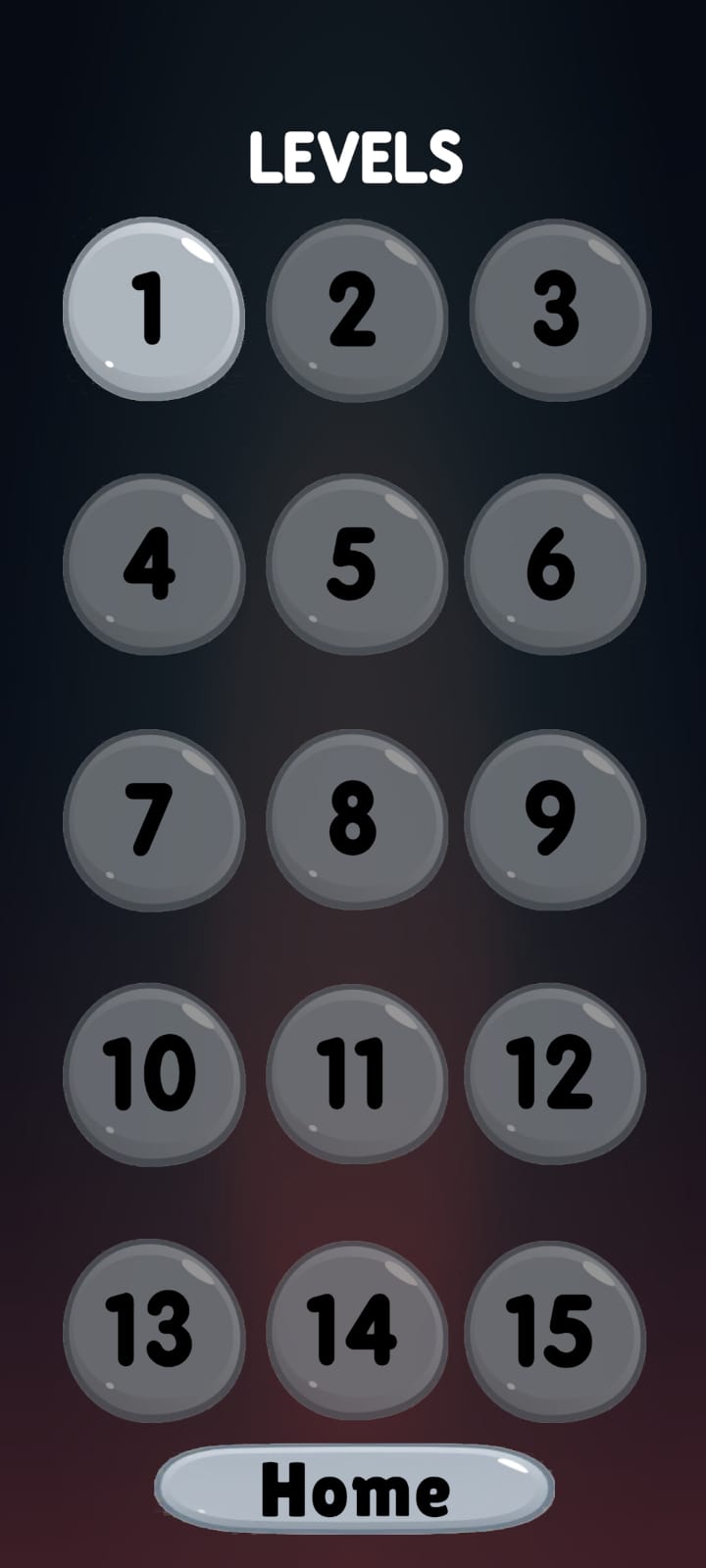This screenshot has height=1568, width=706.
Task: Select level 15
Action: 555,1330
